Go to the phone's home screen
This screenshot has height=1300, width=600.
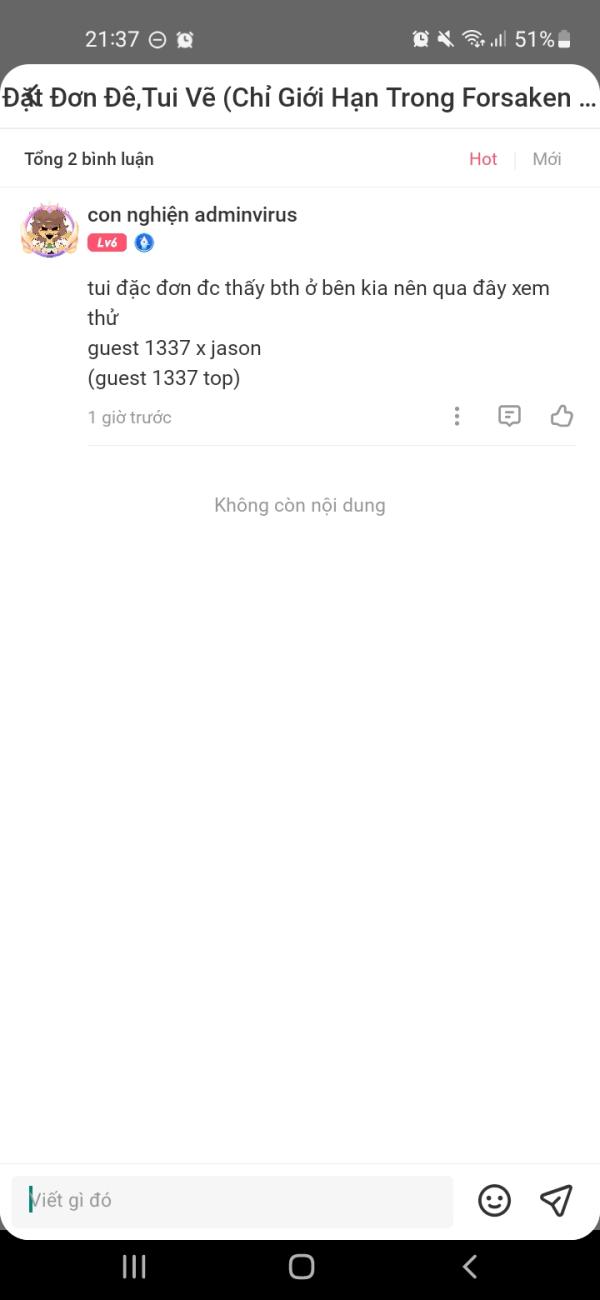pos(301,1267)
